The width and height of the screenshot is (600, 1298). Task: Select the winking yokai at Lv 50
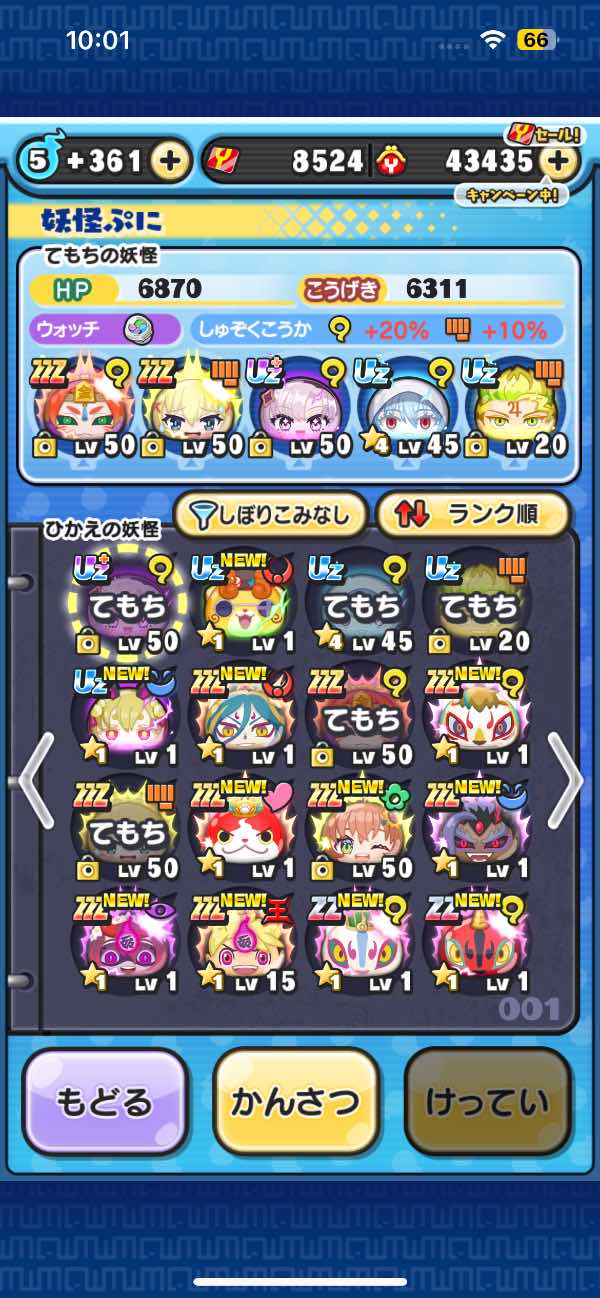(354, 828)
